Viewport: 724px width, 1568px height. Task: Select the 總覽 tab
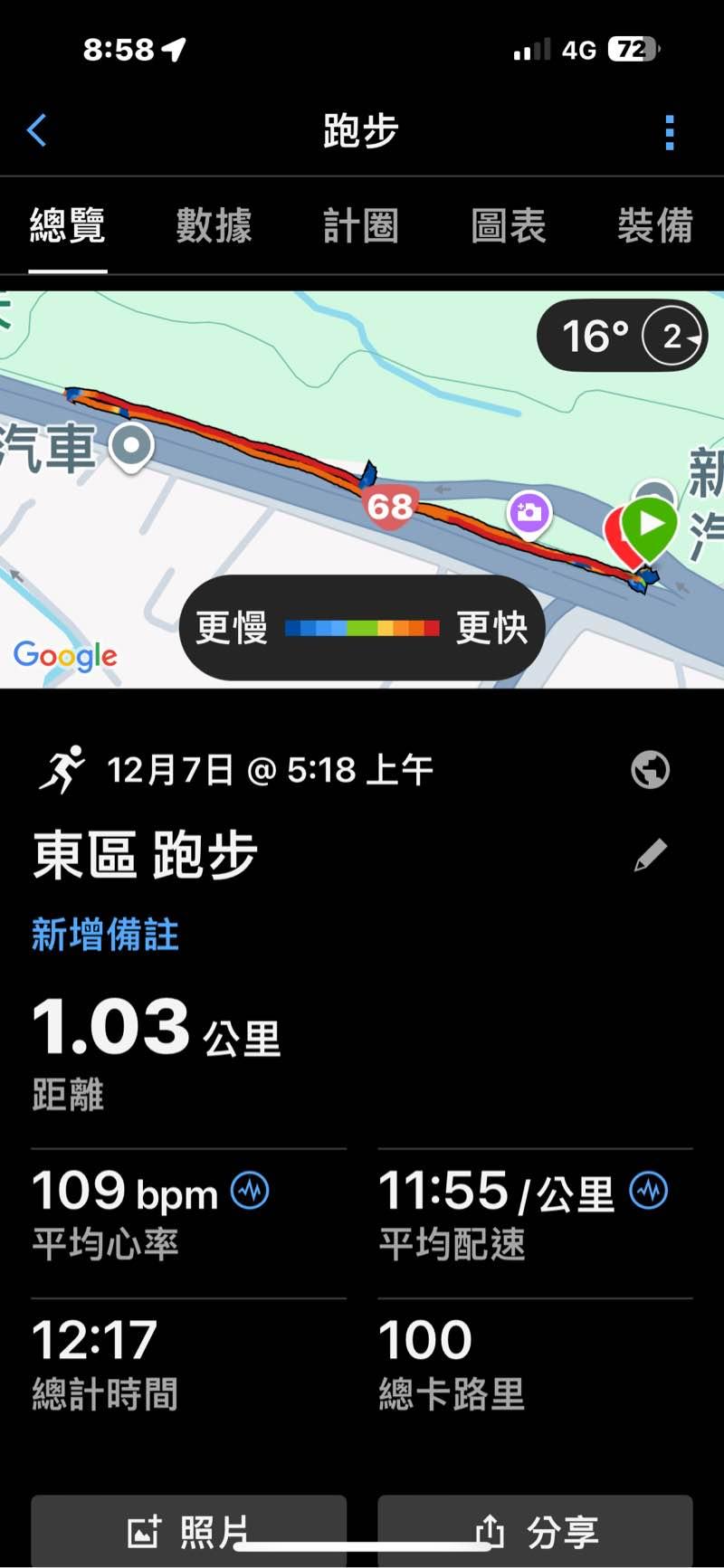[68, 225]
